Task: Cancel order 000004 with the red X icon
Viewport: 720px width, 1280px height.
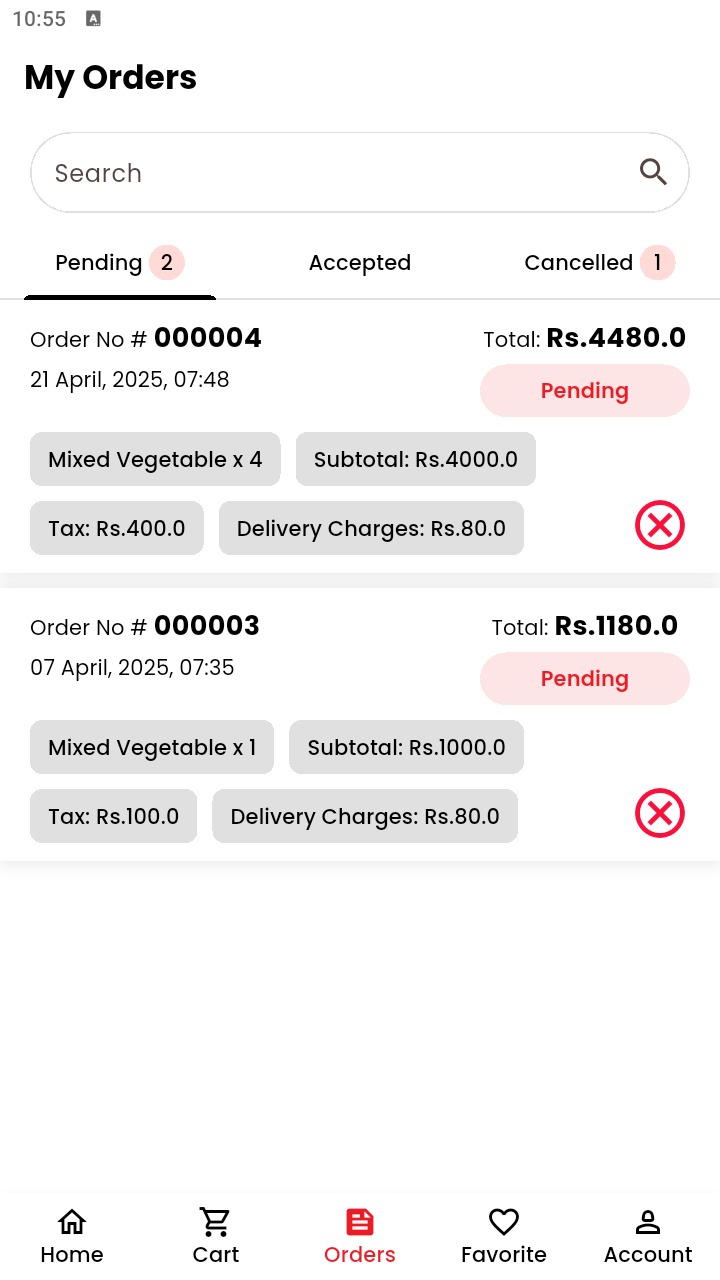Action: point(659,525)
